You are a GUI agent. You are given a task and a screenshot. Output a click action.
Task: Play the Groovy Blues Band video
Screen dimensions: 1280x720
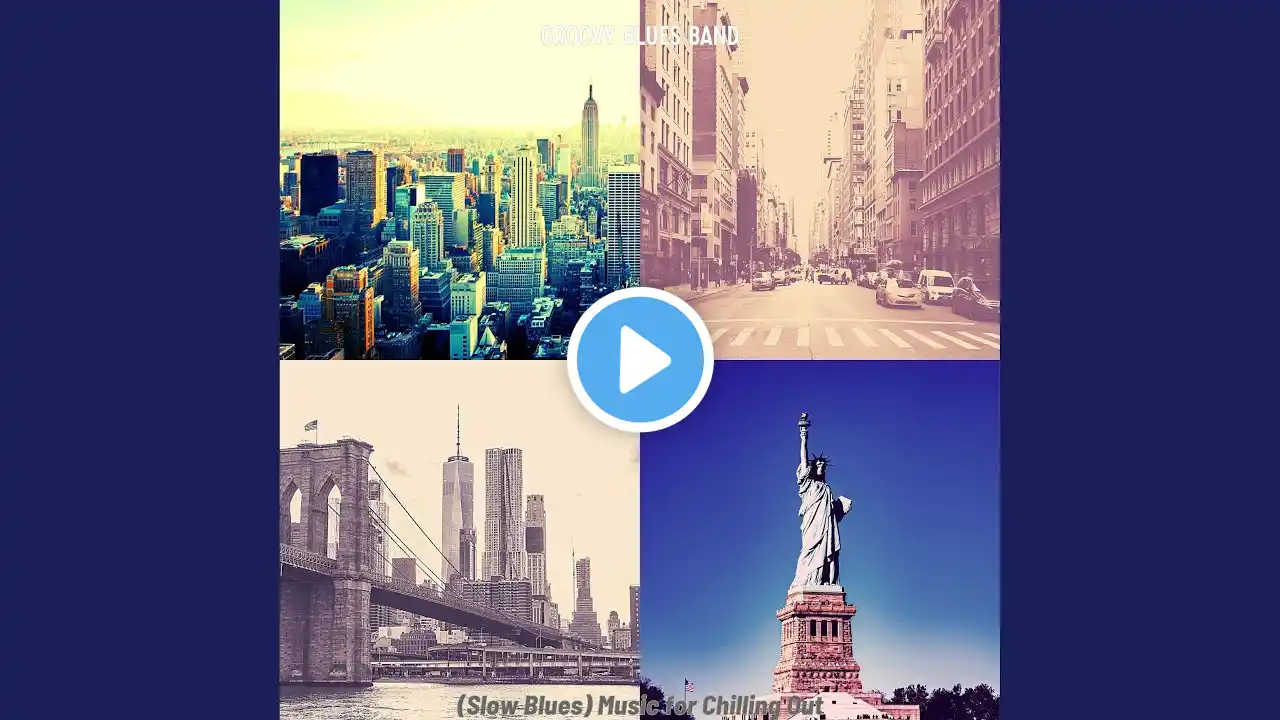coord(640,360)
